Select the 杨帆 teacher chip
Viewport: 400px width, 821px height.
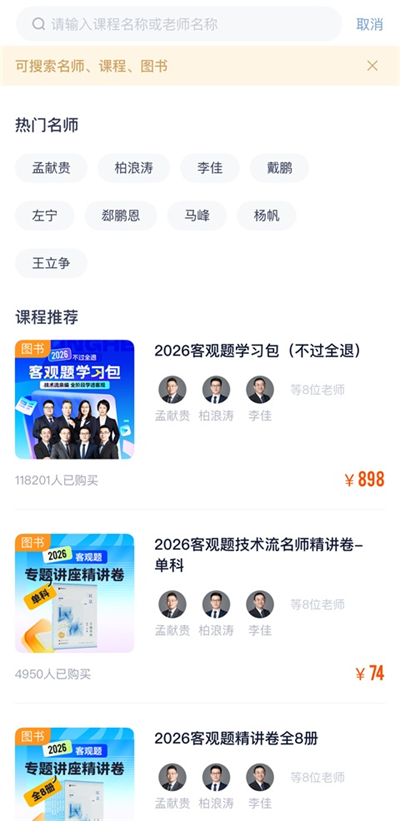coord(266,216)
